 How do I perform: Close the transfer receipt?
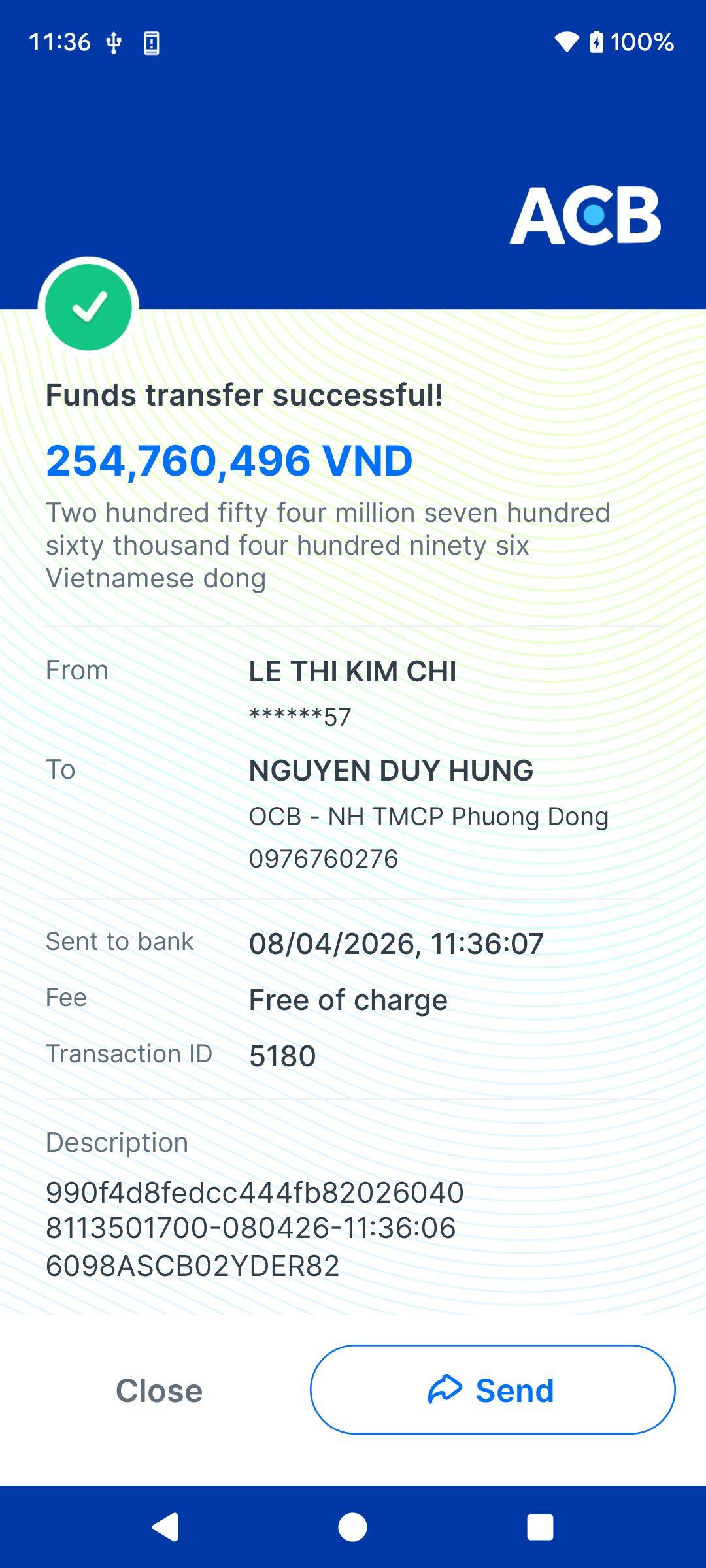pos(159,1390)
